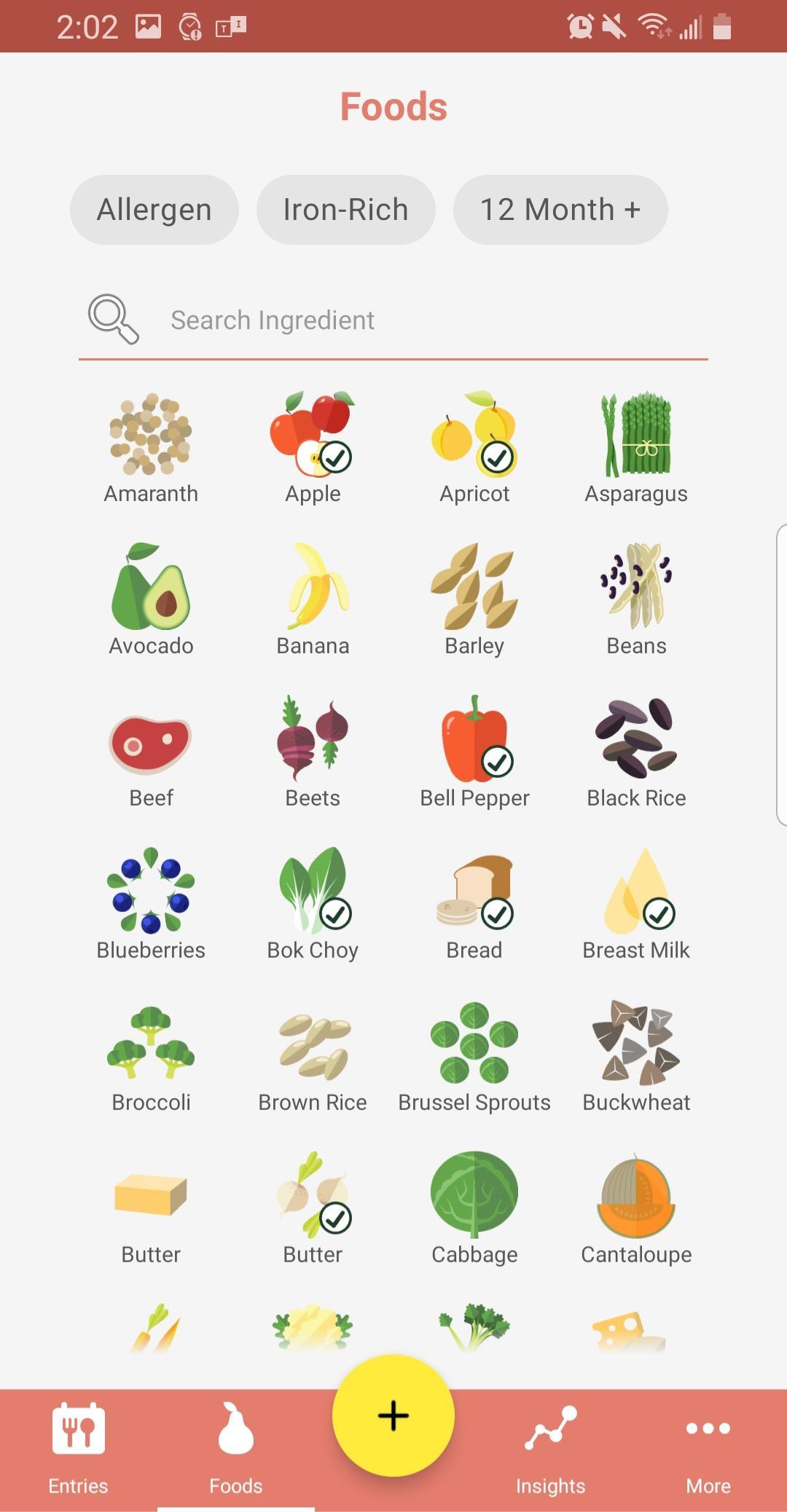View the Bell Pepper food item
The width and height of the screenshot is (787, 1512).
(x=474, y=752)
